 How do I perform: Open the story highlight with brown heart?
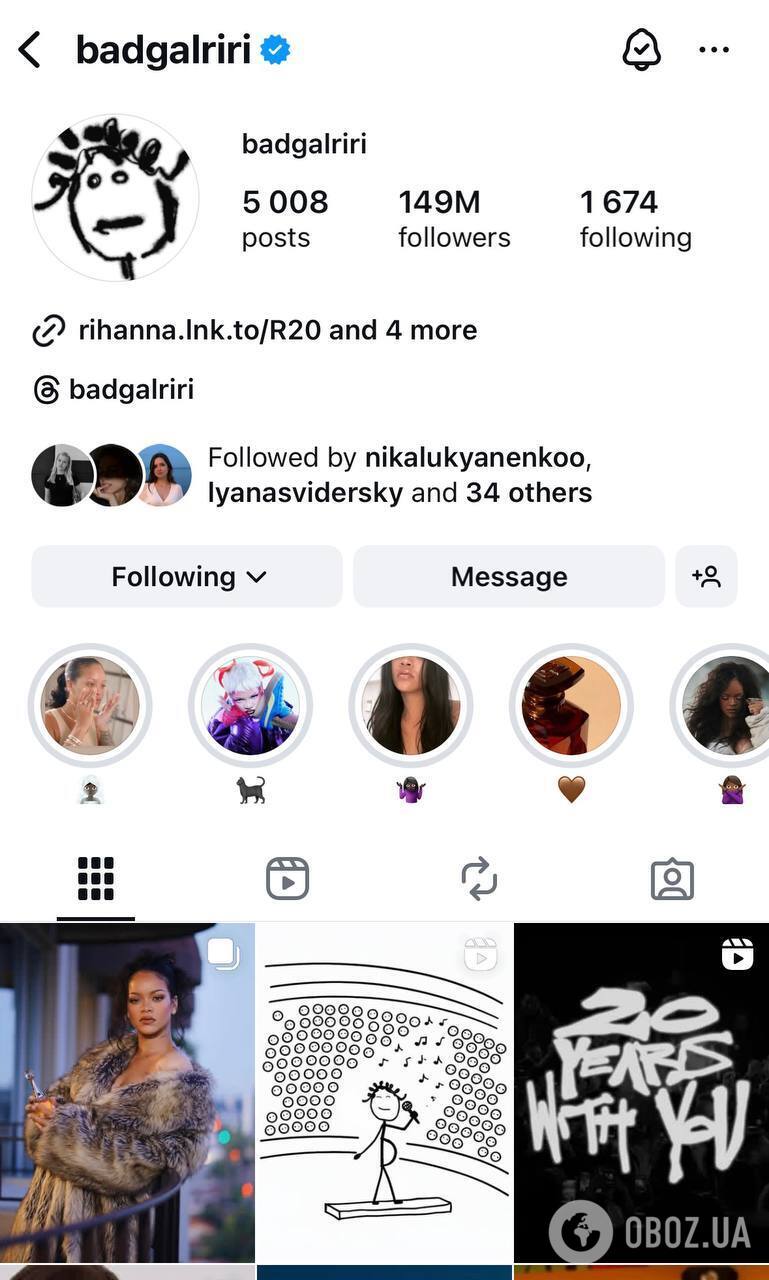point(571,705)
